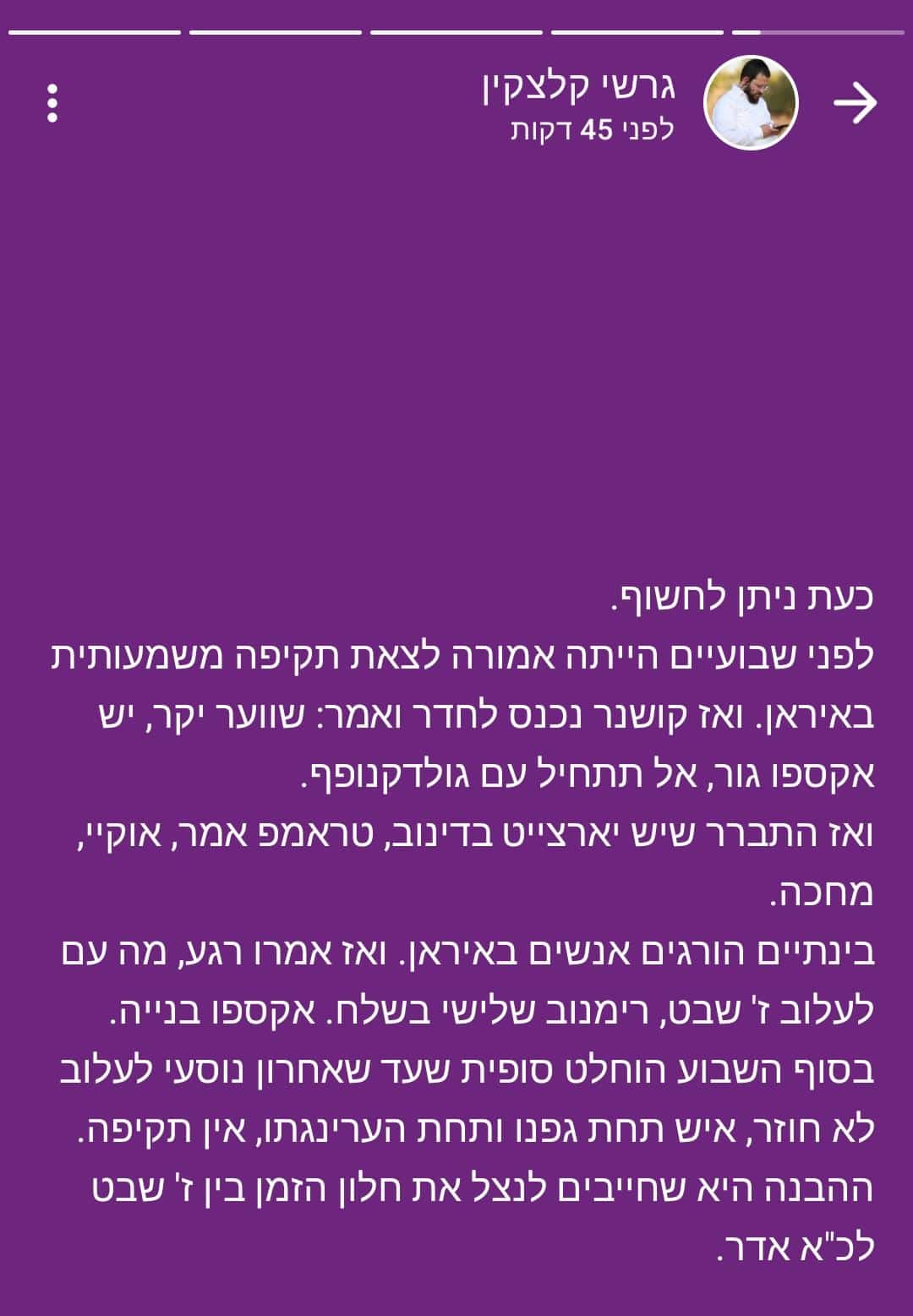Open the three-dot overflow menu
This screenshot has height=1316, width=913.
[52, 103]
